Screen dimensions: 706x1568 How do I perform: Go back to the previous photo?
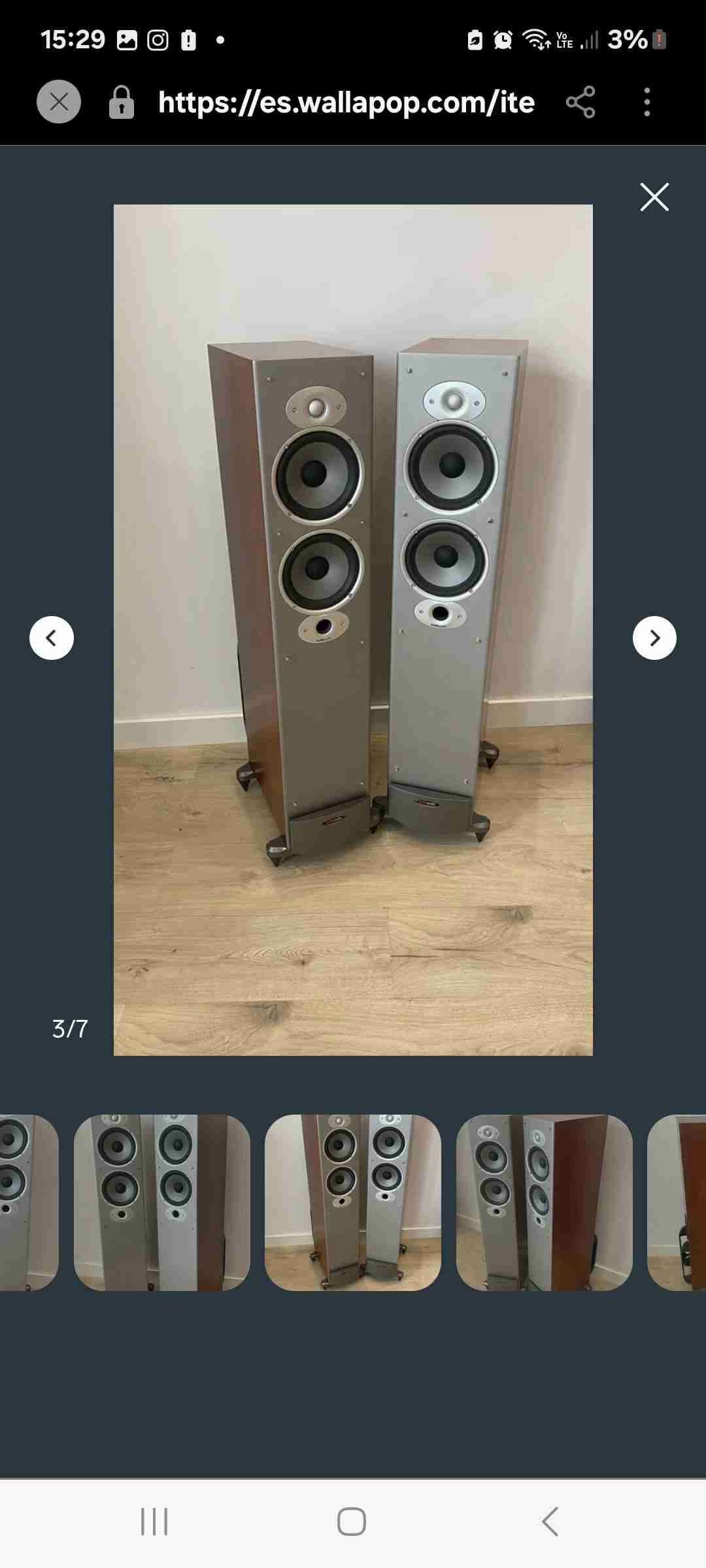(x=51, y=638)
